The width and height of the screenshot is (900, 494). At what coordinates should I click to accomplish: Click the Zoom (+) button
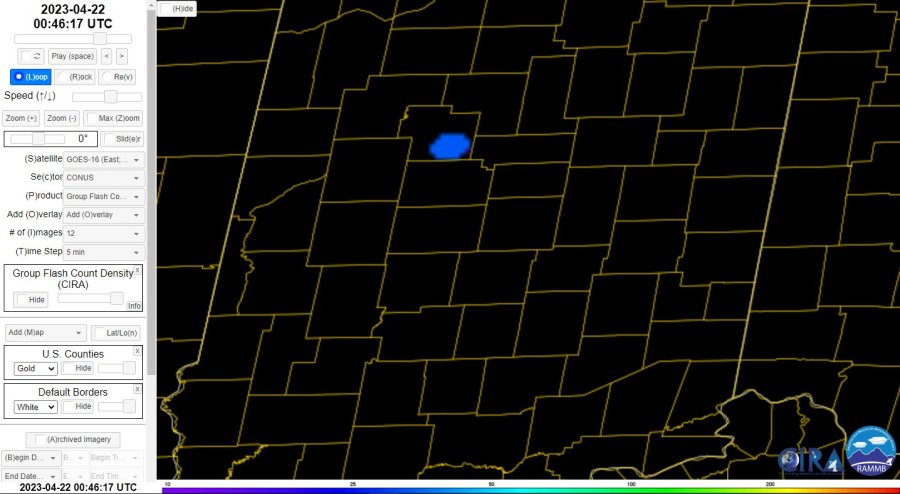[x=21, y=118]
